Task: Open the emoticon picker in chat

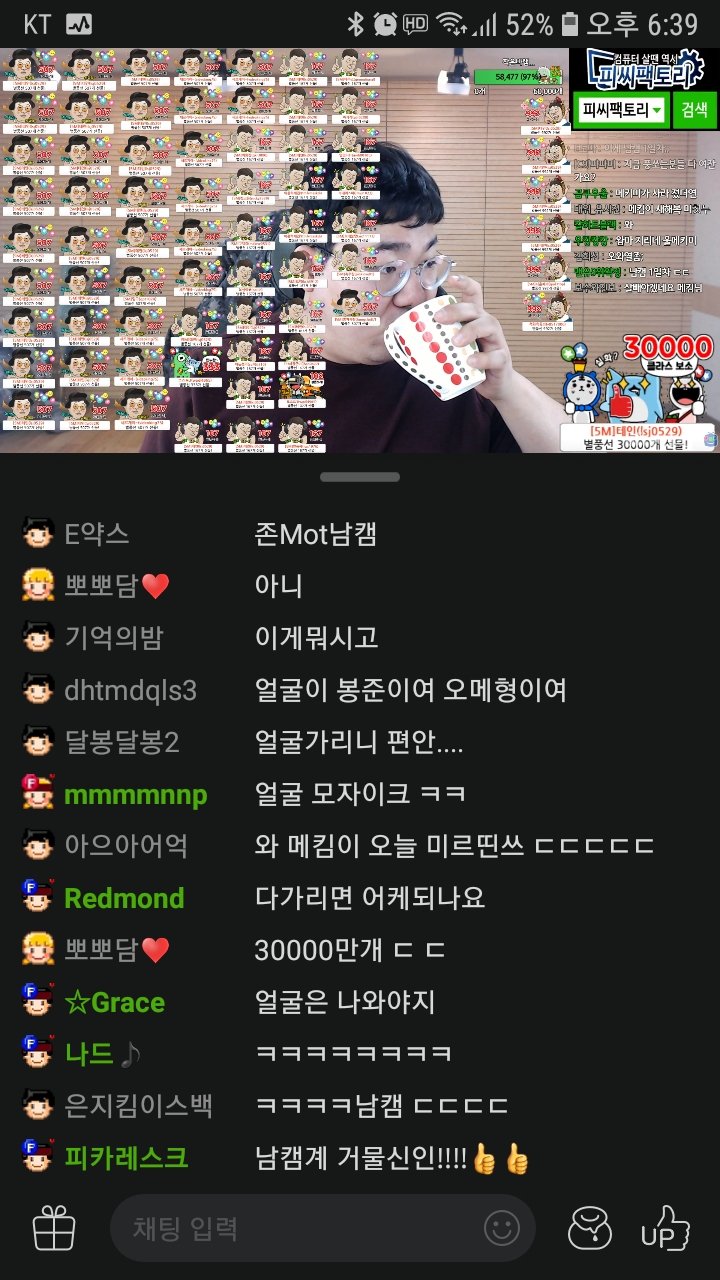Action: (x=501, y=1227)
